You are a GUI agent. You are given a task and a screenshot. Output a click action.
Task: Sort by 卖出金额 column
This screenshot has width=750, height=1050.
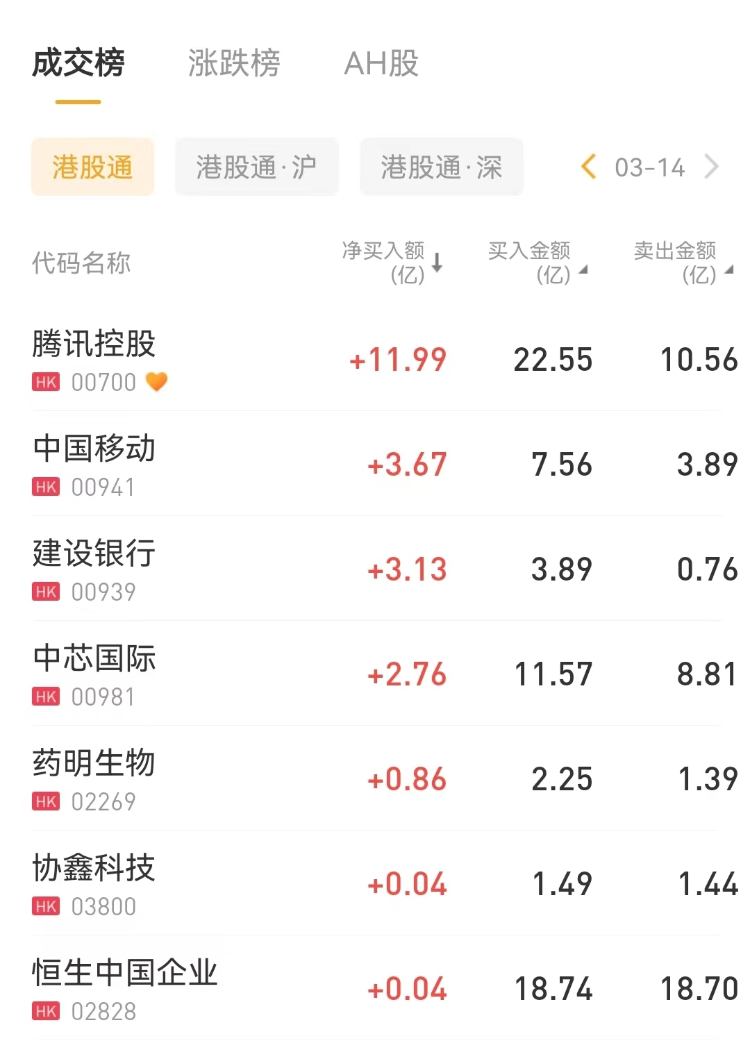682,262
